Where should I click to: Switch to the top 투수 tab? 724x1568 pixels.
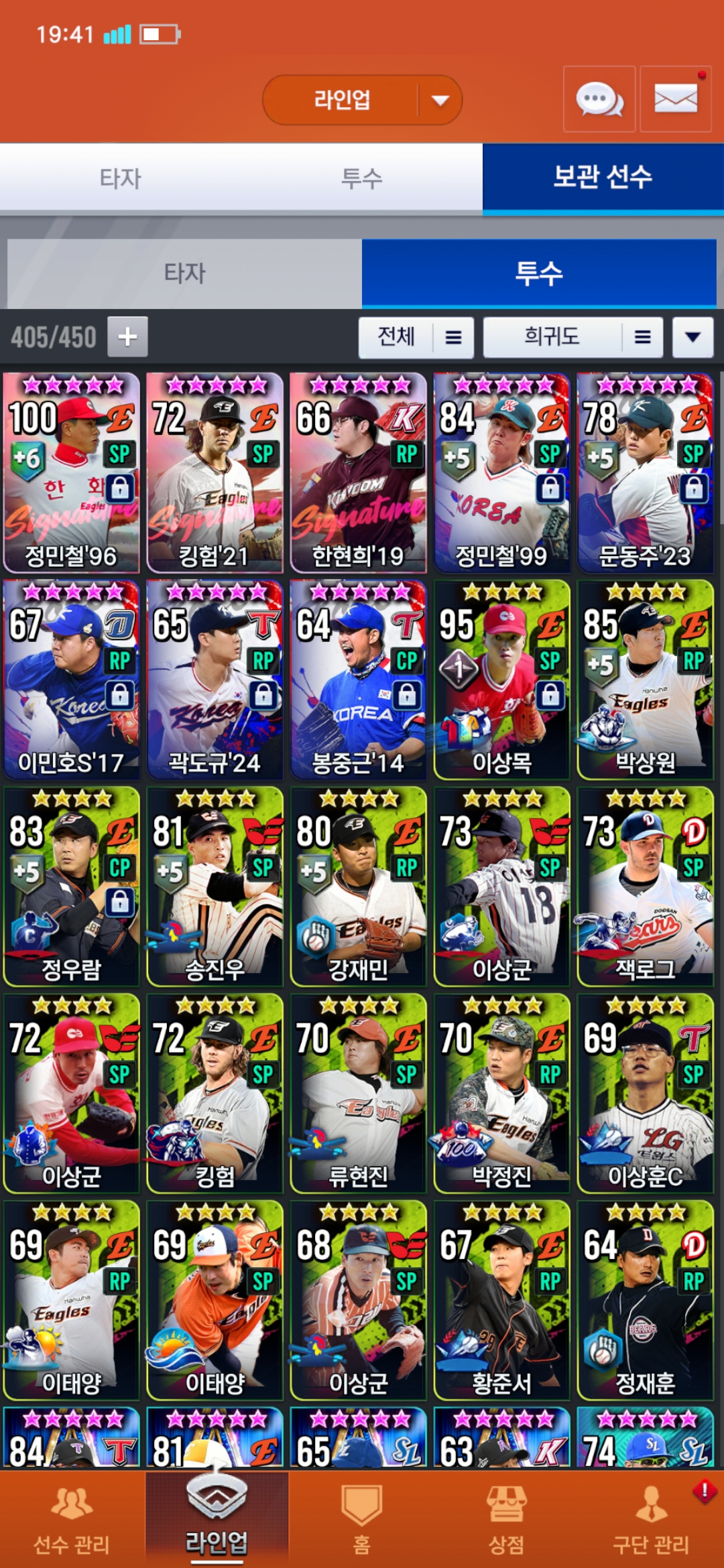pyautogui.click(x=362, y=179)
